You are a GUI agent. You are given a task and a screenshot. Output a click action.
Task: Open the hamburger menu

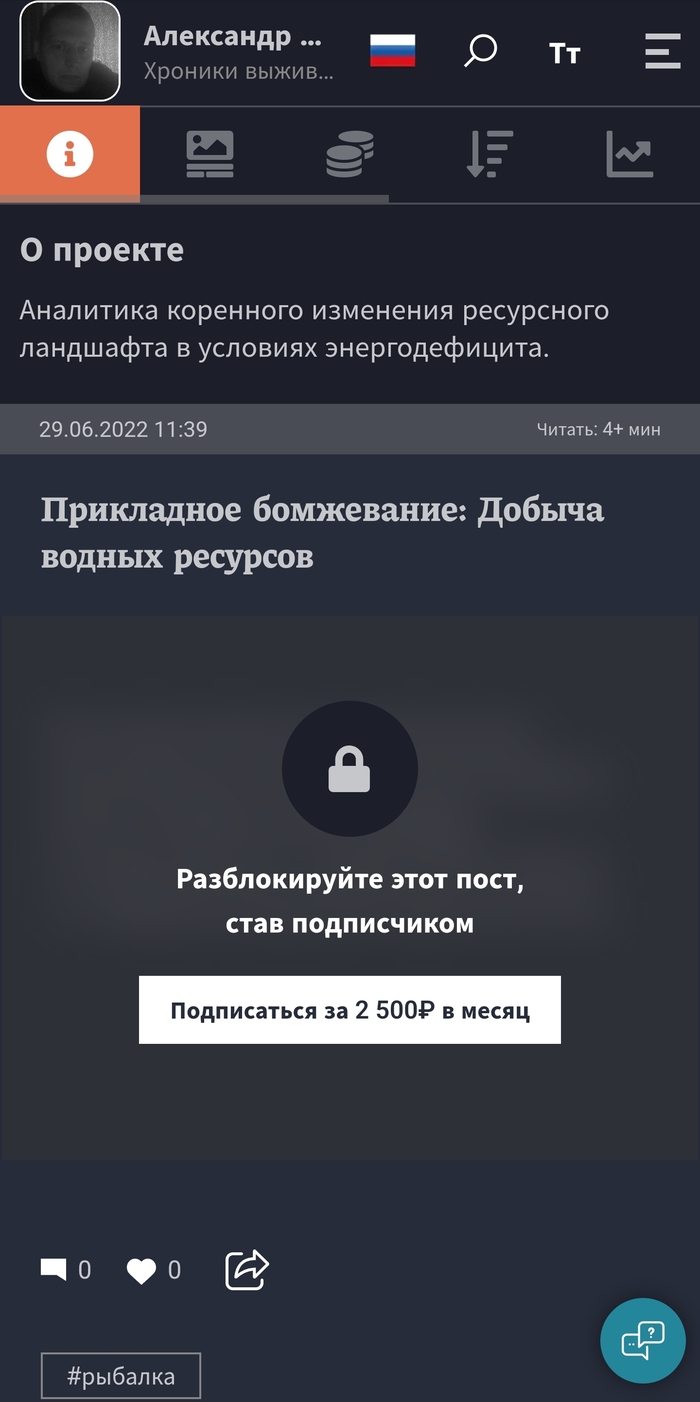pos(662,51)
